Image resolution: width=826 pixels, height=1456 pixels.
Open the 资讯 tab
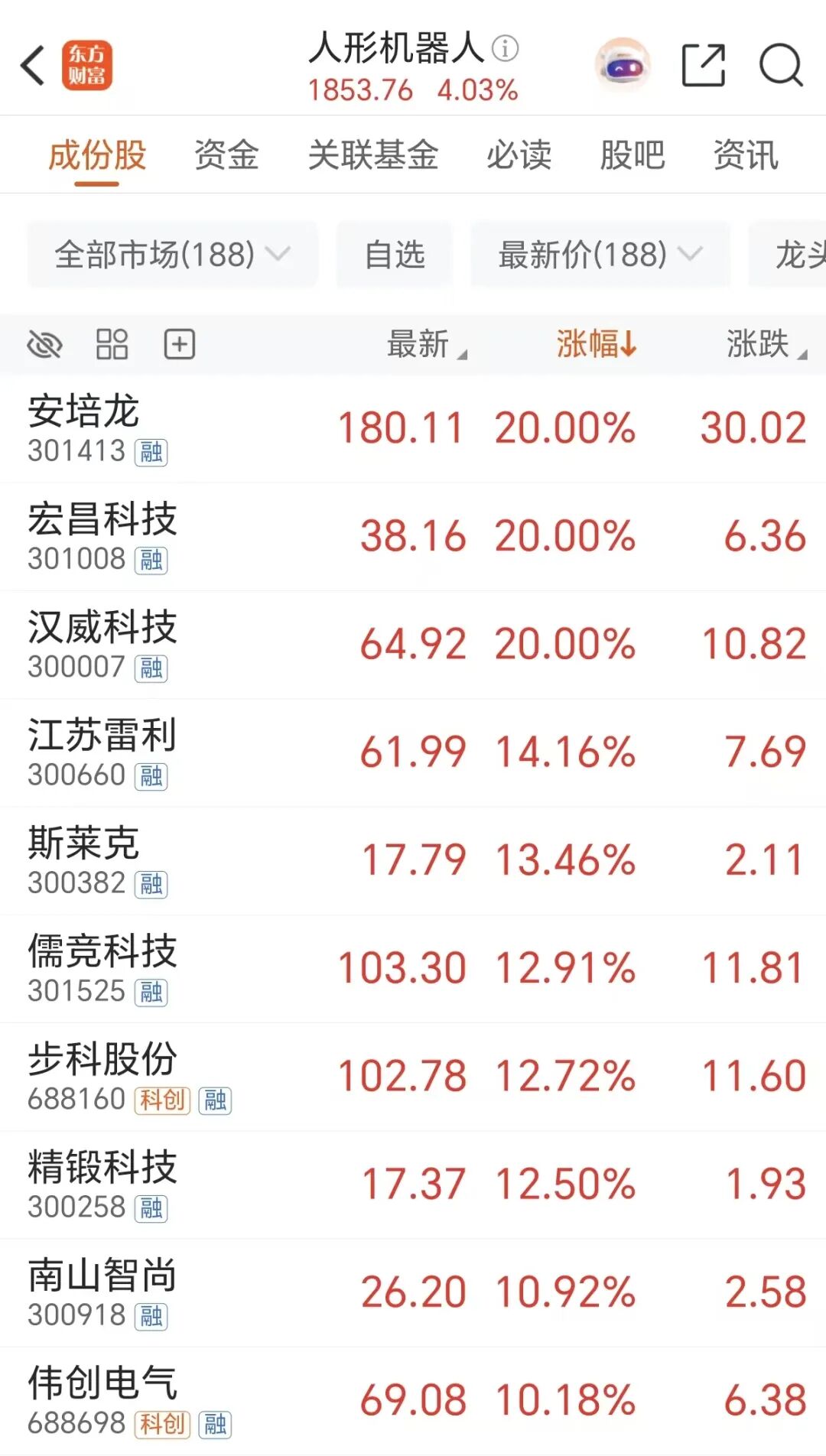(x=746, y=155)
